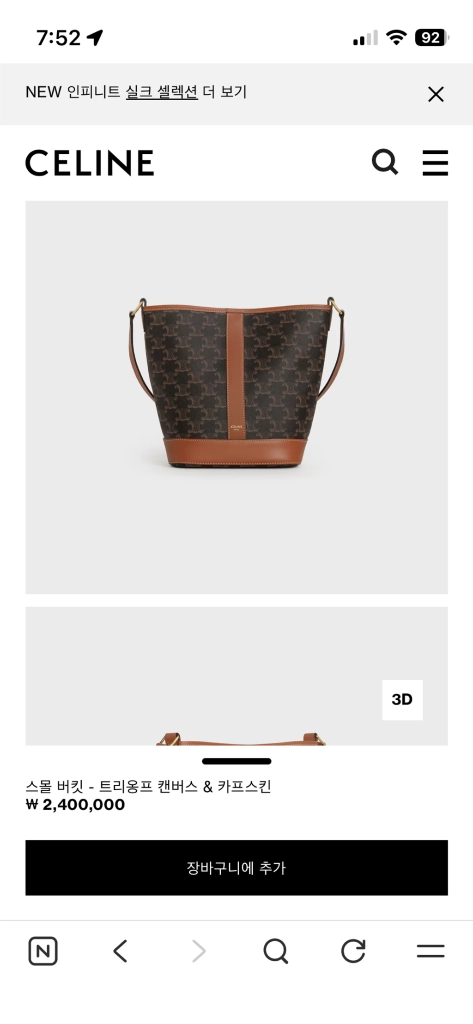Expand the product details sheet handle
This screenshot has width=473, height=1024.
coord(236,761)
